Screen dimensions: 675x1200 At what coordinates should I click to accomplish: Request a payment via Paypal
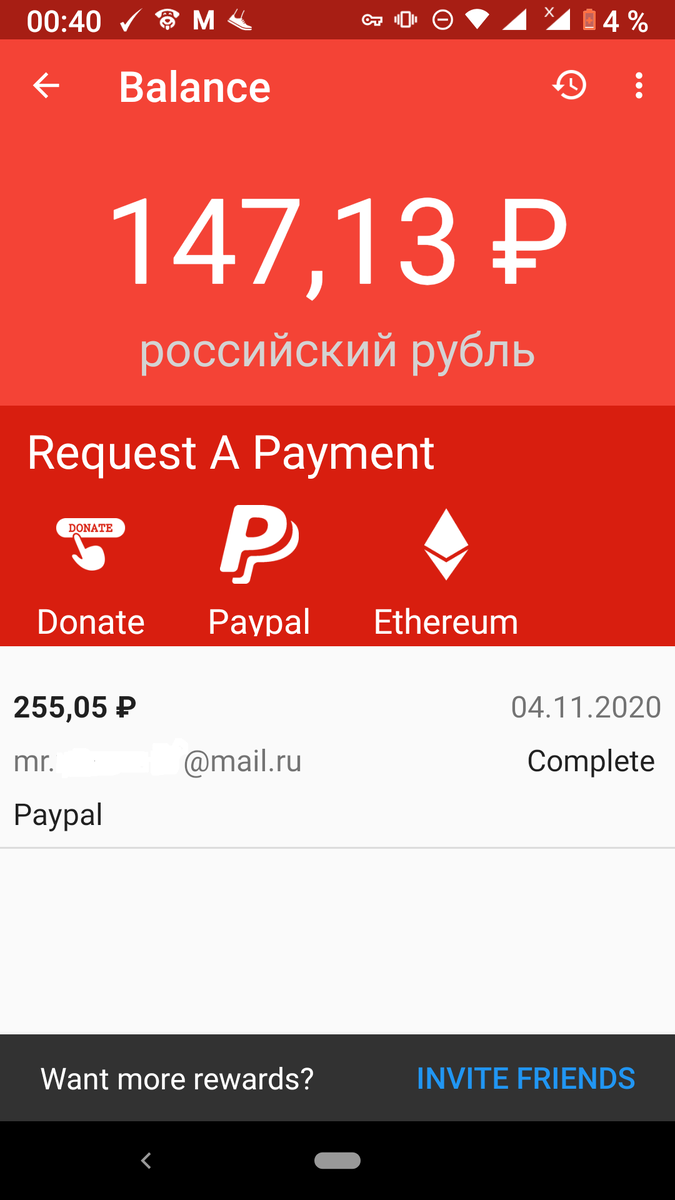(259, 572)
